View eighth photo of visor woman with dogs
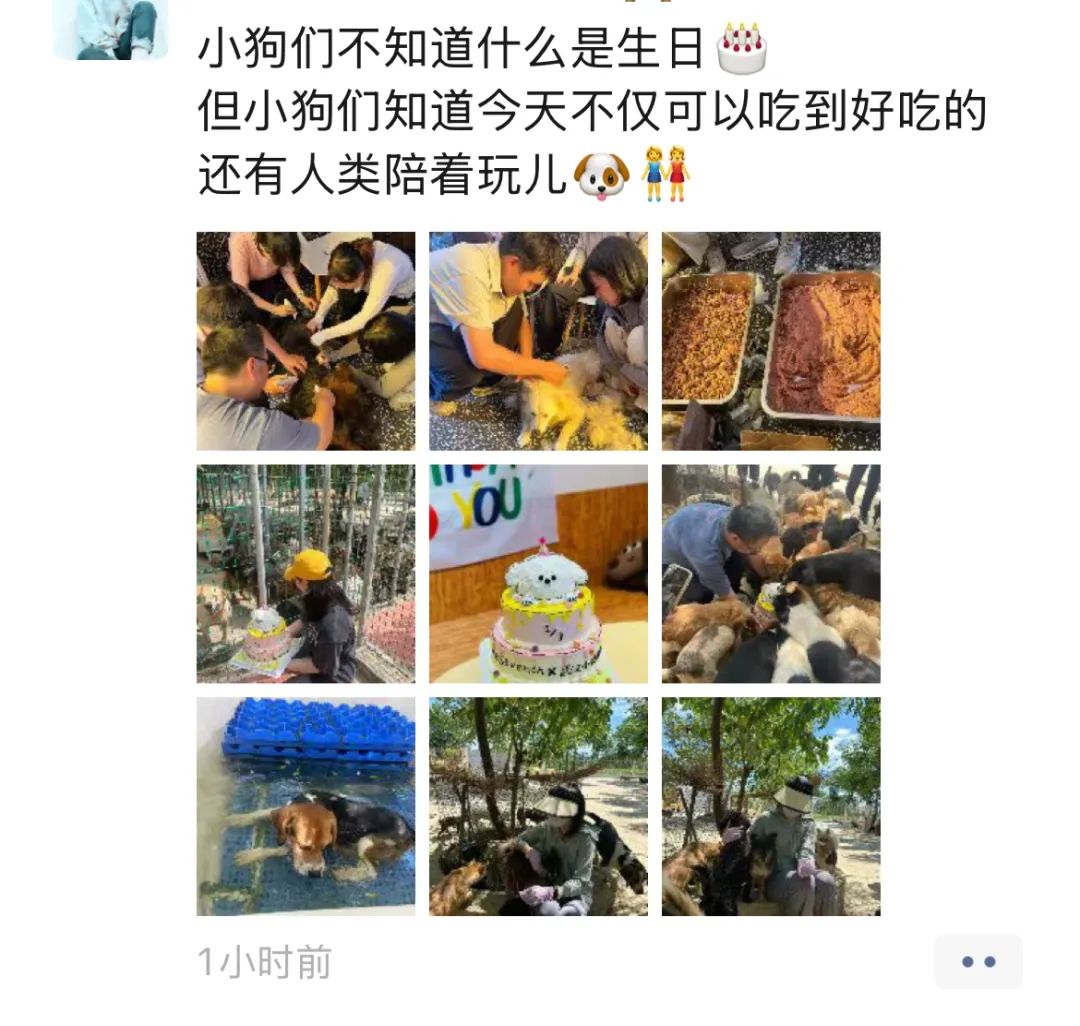This screenshot has width=1080, height=1026. pos(538,807)
